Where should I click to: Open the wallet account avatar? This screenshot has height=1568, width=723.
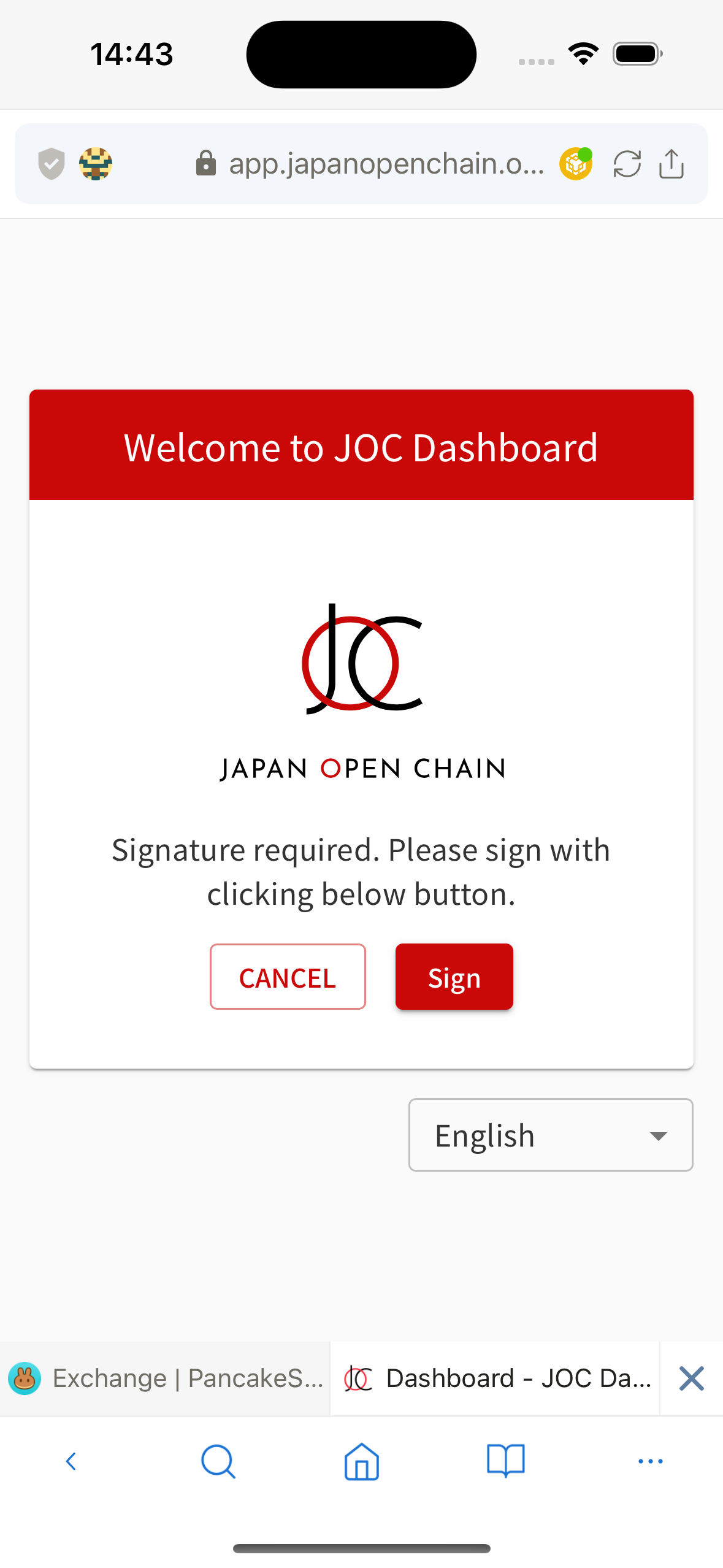pyautogui.click(x=96, y=164)
